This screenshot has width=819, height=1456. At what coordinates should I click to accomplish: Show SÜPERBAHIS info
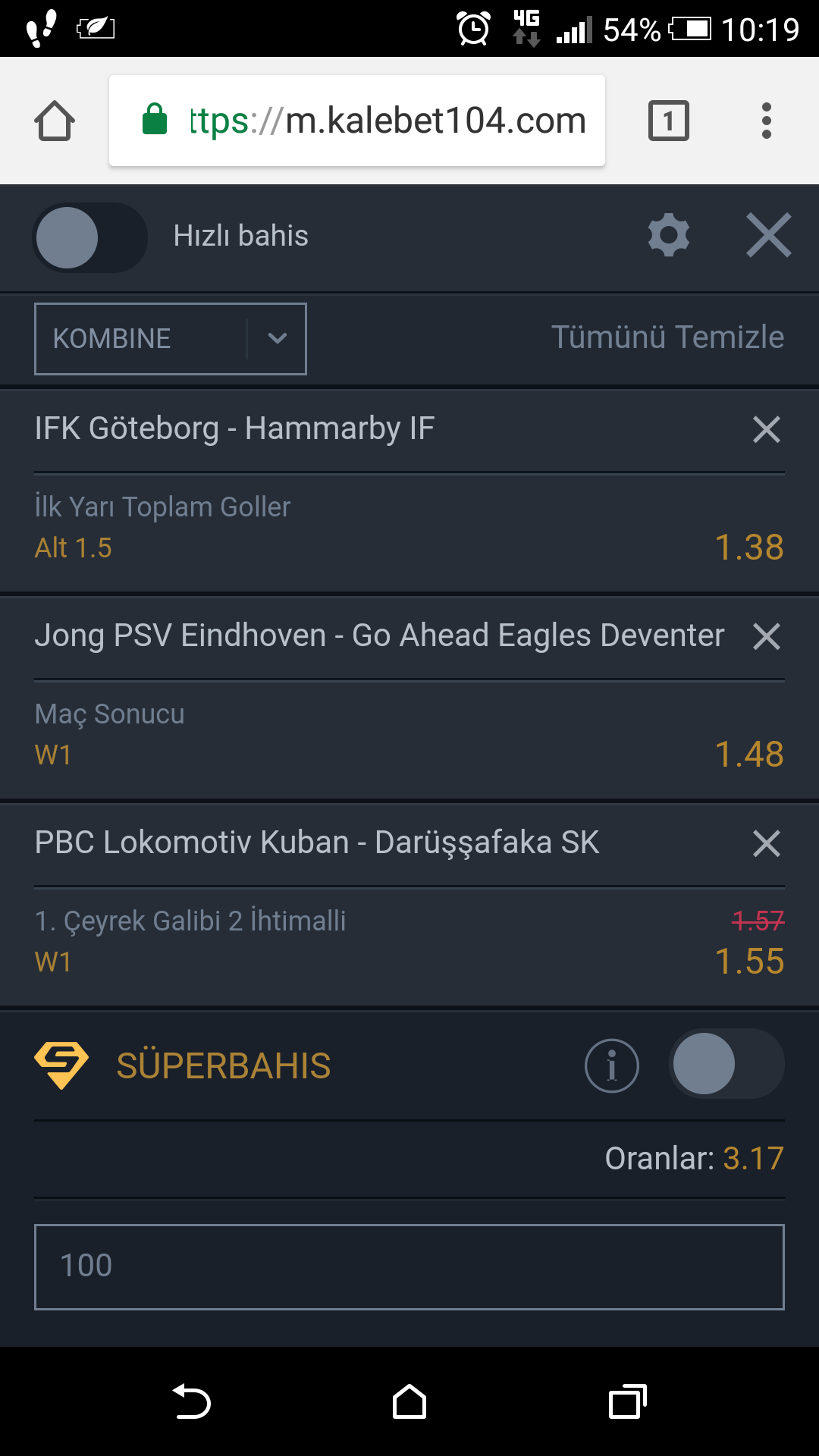611,1065
